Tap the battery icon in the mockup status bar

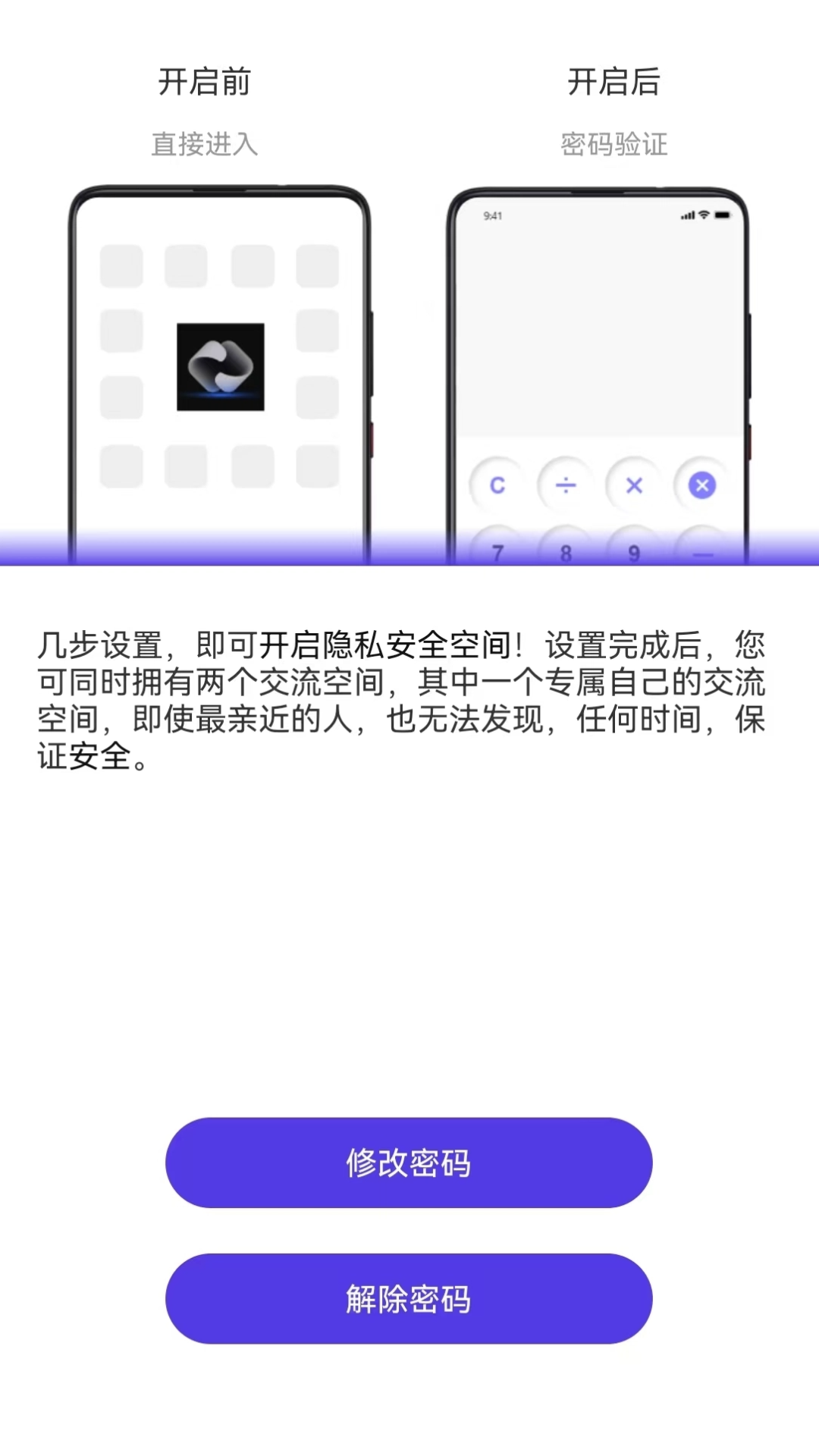(724, 215)
